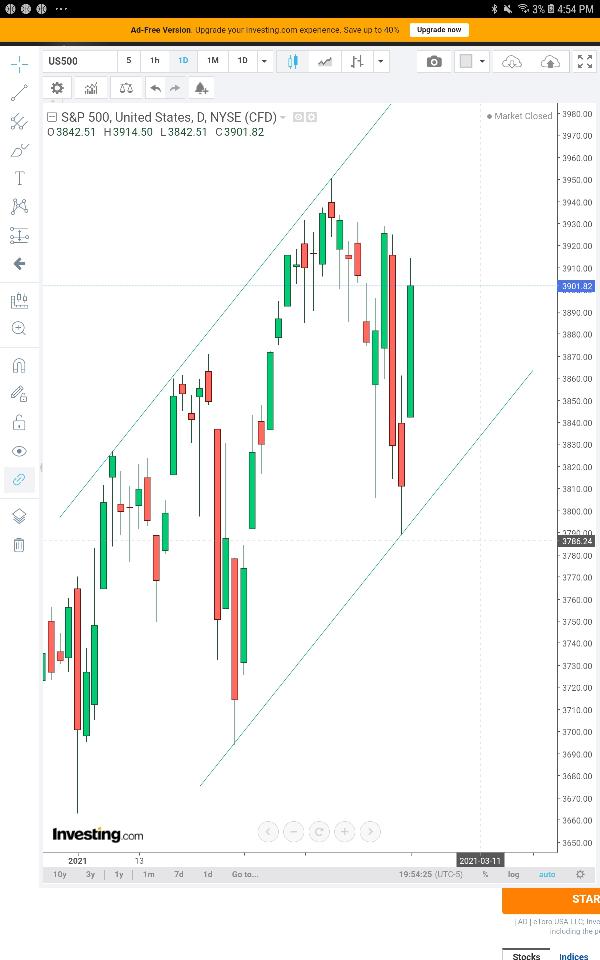Viewport: 600px width, 960px height.
Task: Pick the magnet mode tool
Action: (x=19, y=366)
